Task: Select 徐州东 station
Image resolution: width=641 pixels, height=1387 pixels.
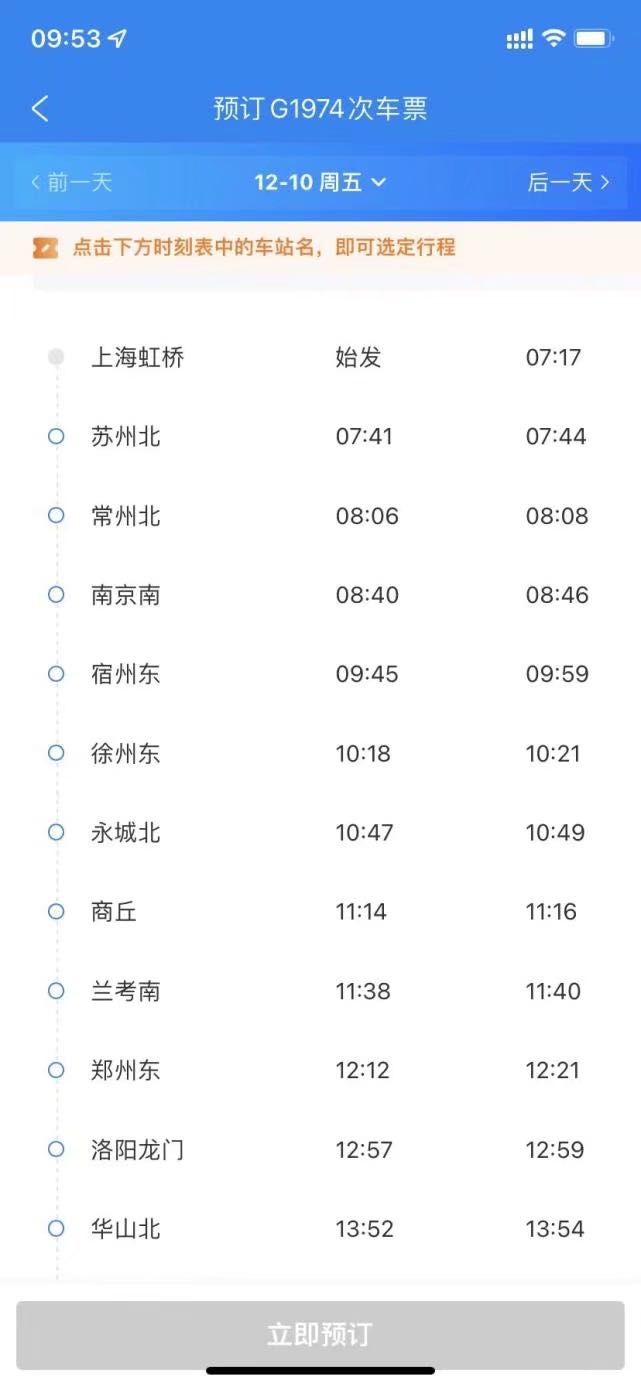Action: [126, 753]
